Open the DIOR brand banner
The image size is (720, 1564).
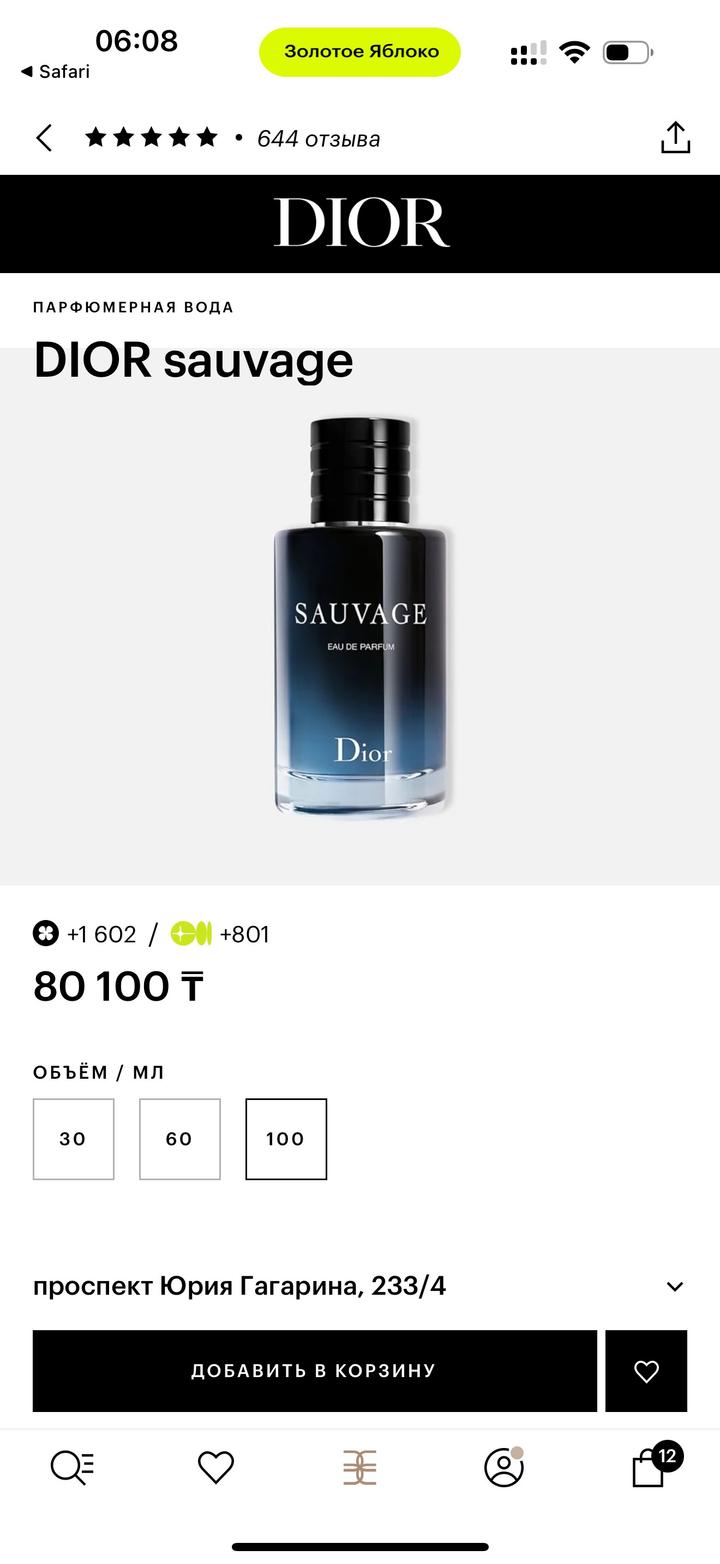tap(360, 223)
